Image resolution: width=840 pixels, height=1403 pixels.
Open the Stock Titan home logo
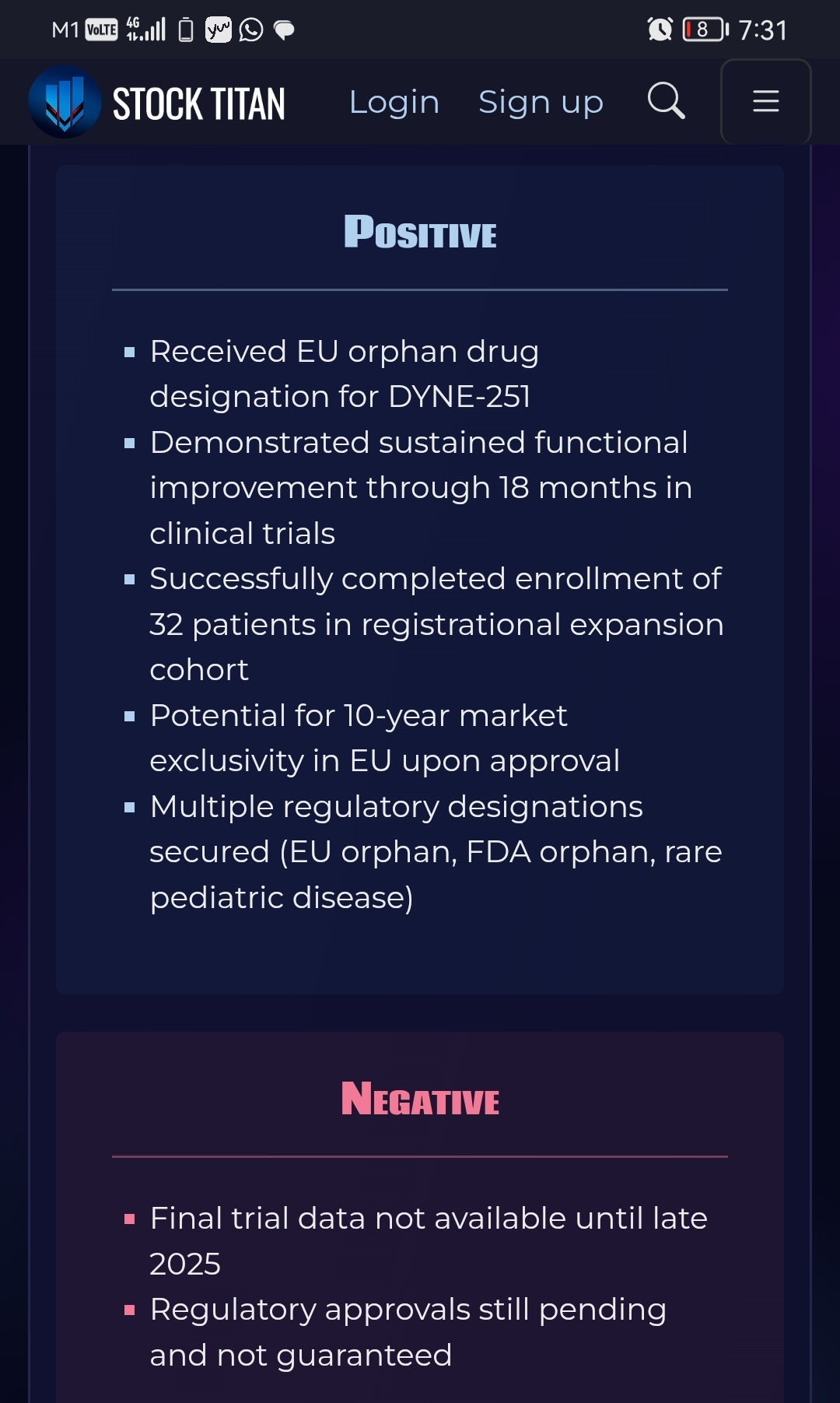point(157,103)
